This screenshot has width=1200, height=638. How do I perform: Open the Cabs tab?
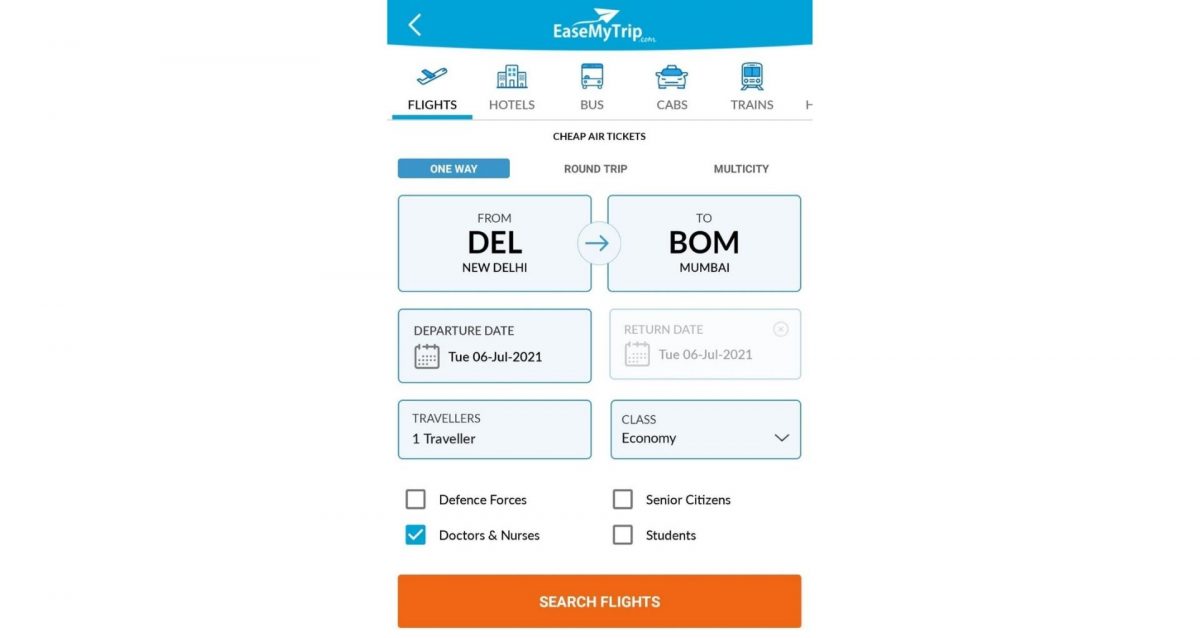point(671,87)
